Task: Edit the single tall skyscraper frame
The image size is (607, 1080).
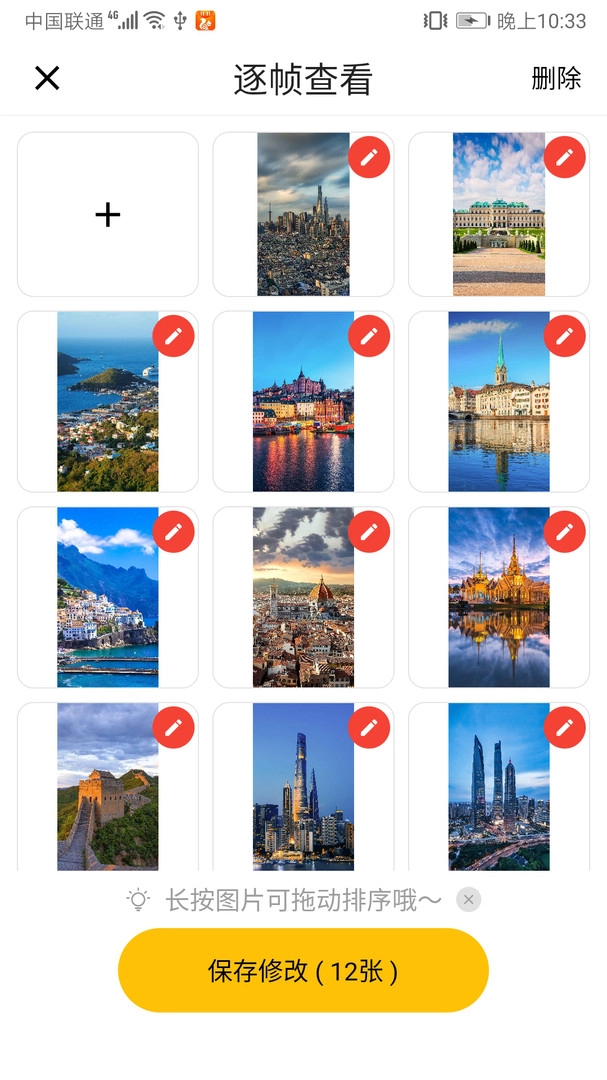Action: [369, 726]
